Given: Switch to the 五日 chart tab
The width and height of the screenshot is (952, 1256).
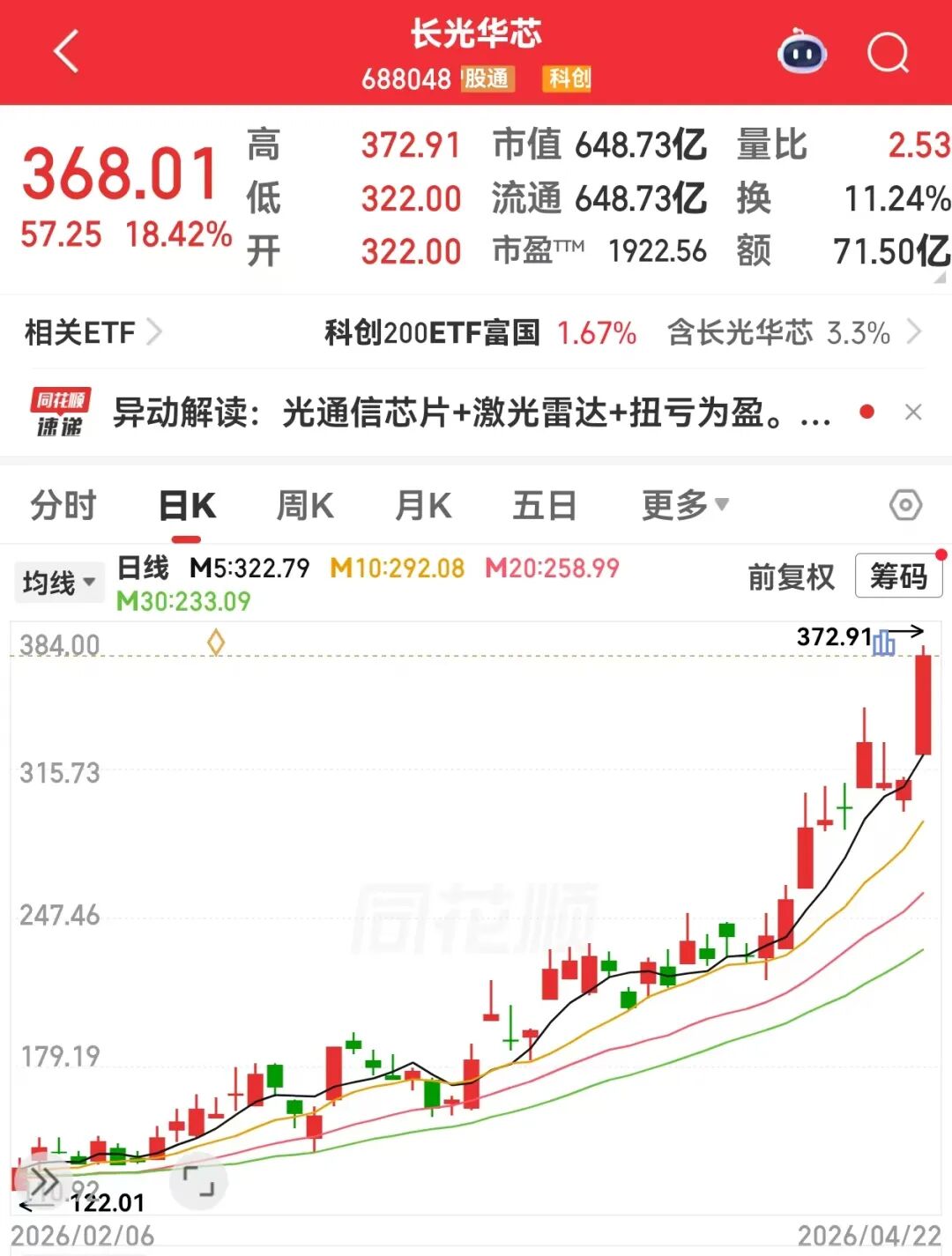Looking at the screenshot, I should click(544, 506).
